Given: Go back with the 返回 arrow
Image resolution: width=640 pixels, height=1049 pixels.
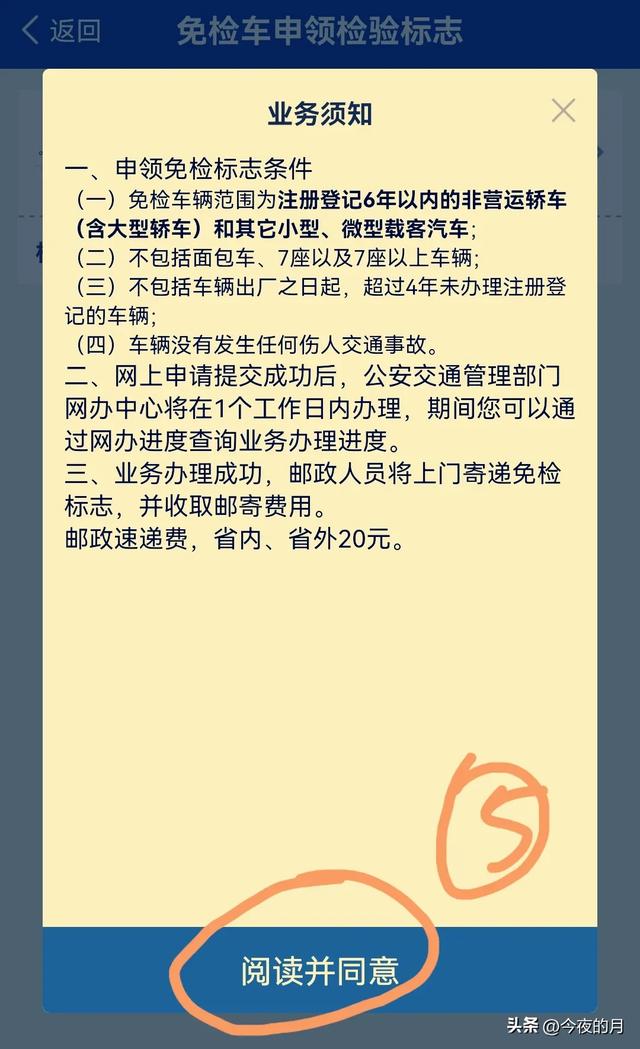Looking at the screenshot, I should [60, 31].
